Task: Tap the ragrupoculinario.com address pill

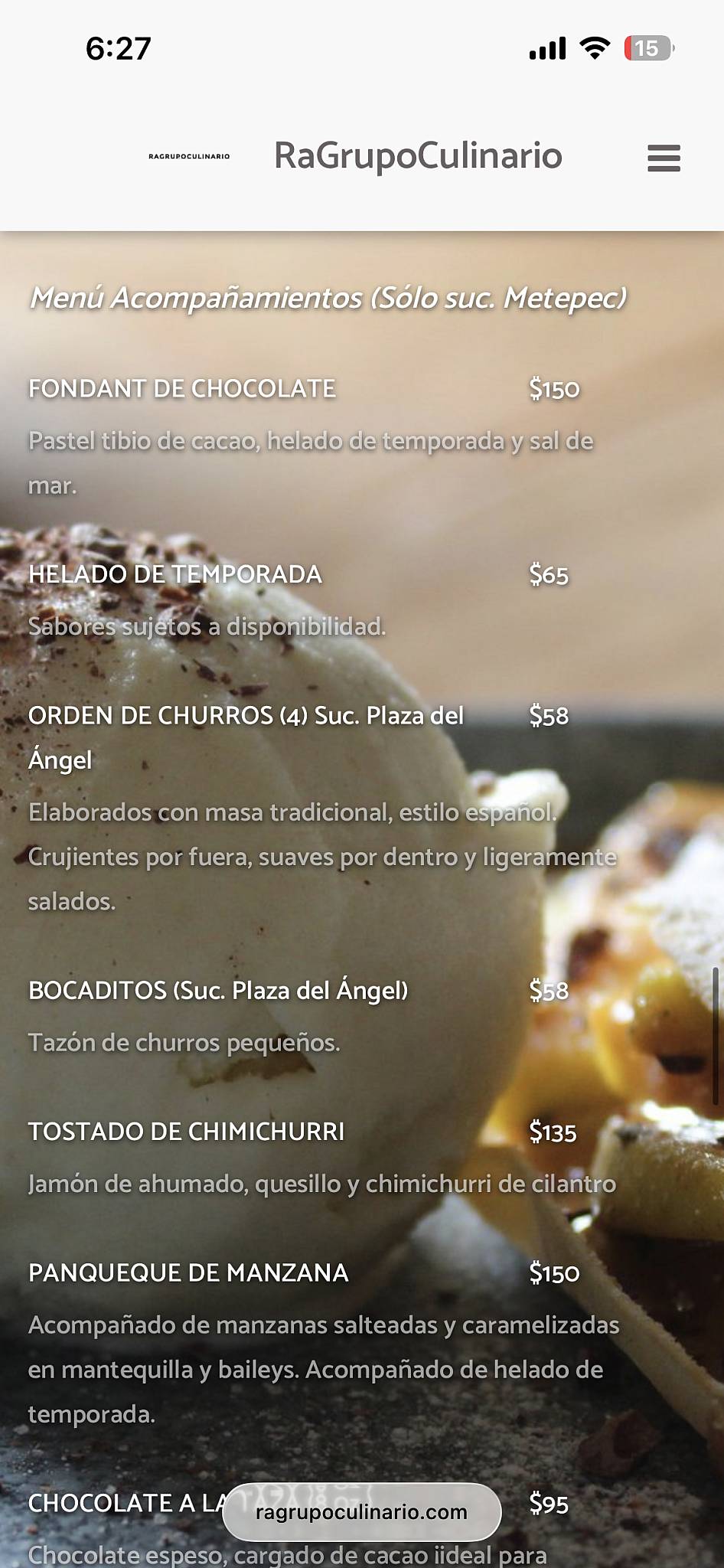Action: click(361, 1511)
